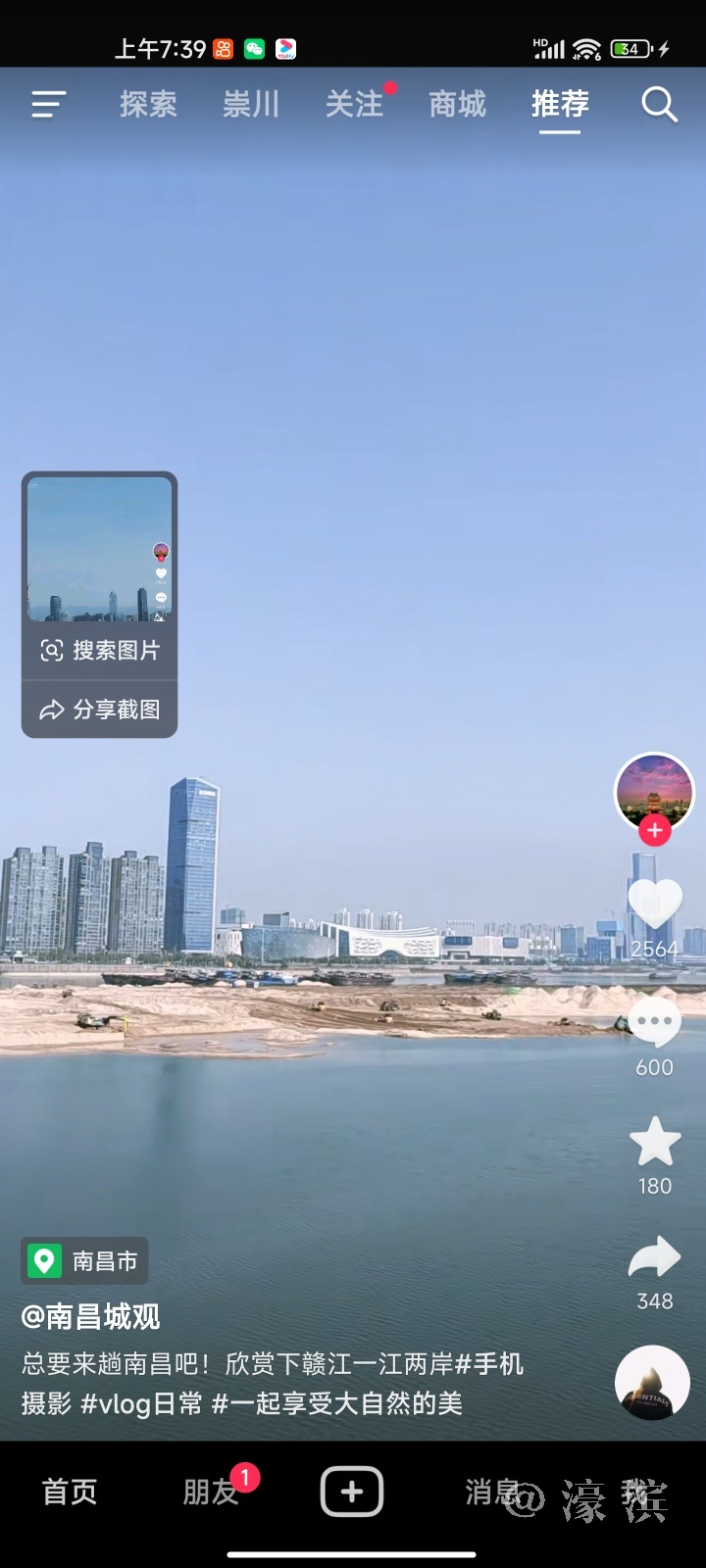Image resolution: width=706 pixels, height=1568 pixels.
Task: Open the comments with 600 replies
Action: point(654,1024)
